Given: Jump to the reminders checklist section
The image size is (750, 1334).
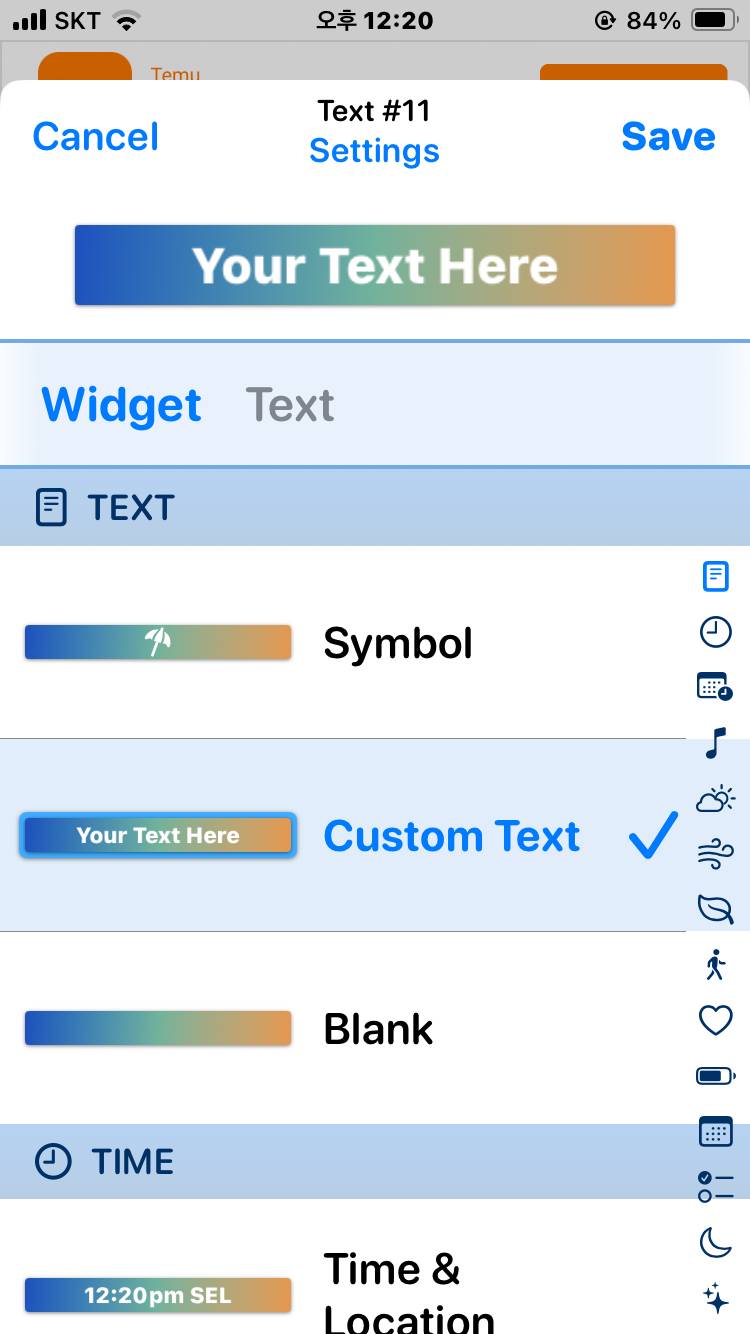Looking at the screenshot, I should pyautogui.click(x=715, y=1187).
